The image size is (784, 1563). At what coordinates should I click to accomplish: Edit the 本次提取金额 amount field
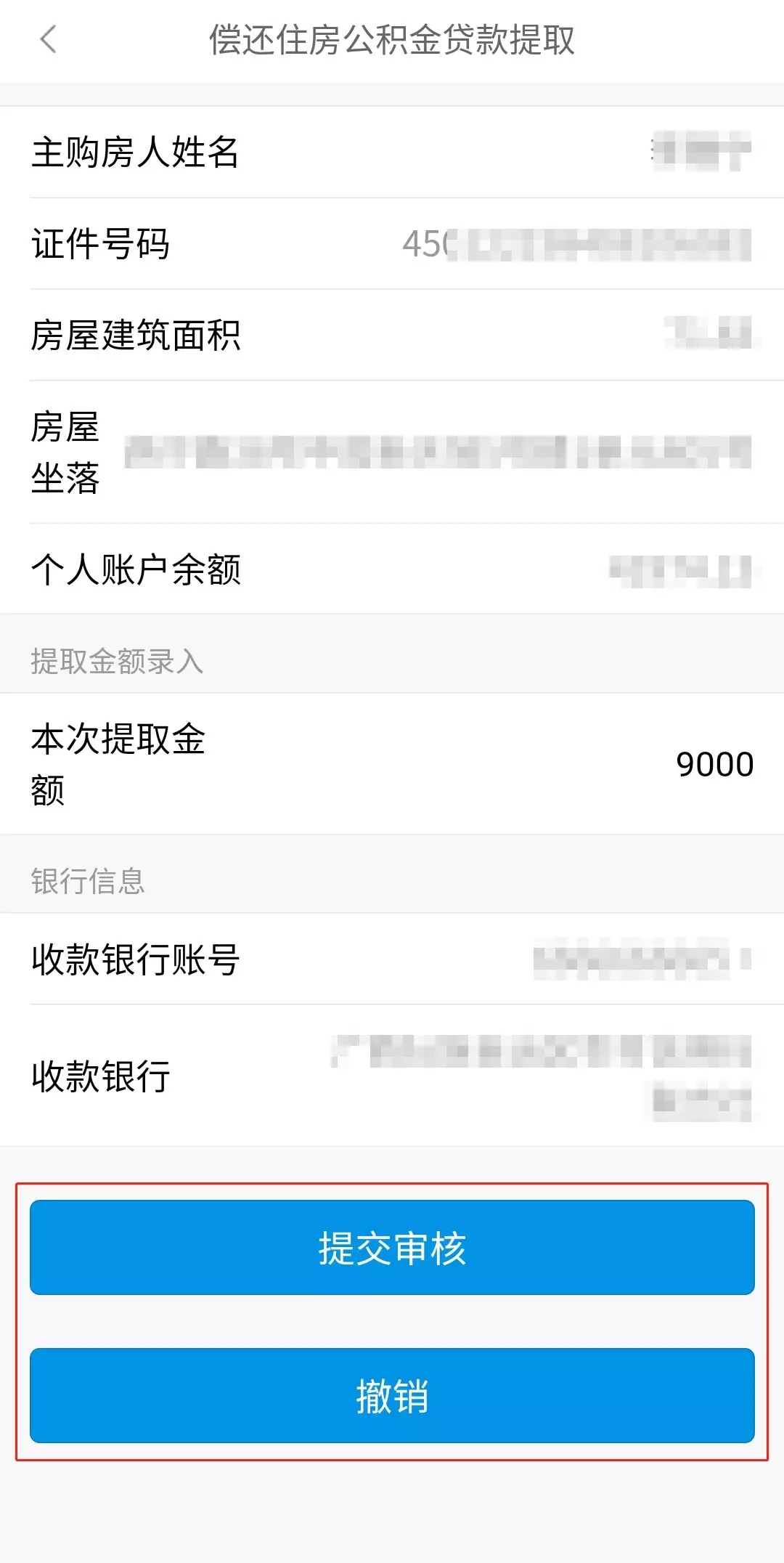point(392,764)
